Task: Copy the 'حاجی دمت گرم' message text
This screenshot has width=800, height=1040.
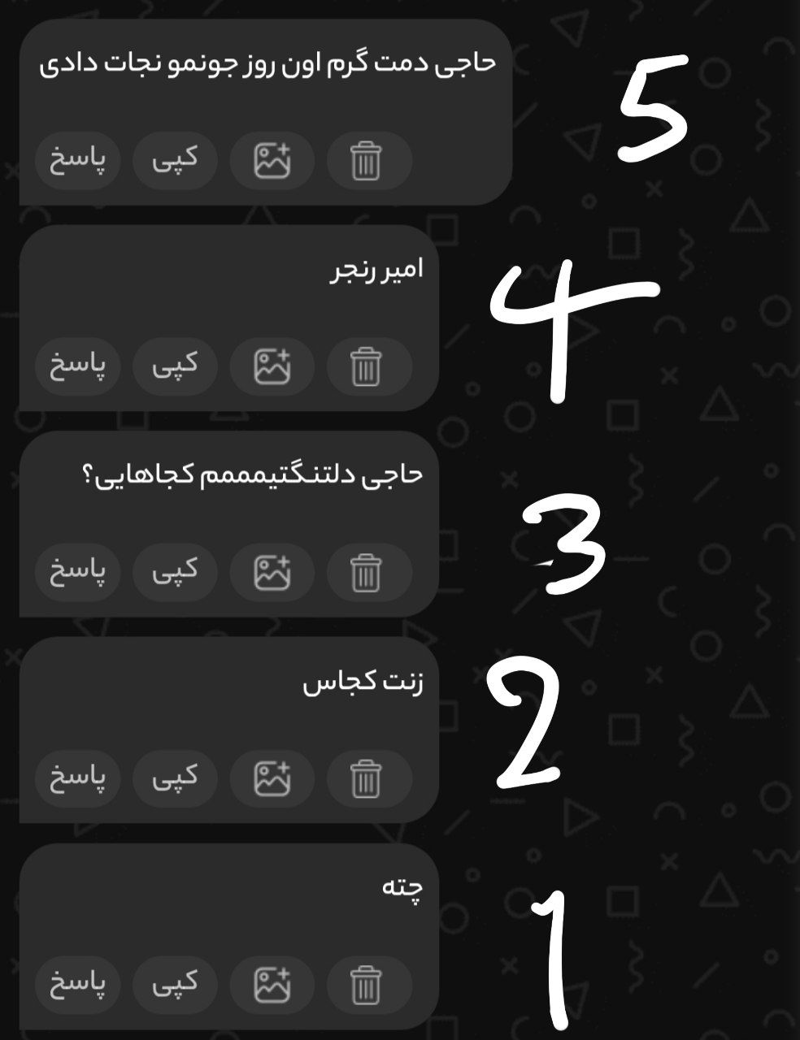Action: [x=175, y=160]
